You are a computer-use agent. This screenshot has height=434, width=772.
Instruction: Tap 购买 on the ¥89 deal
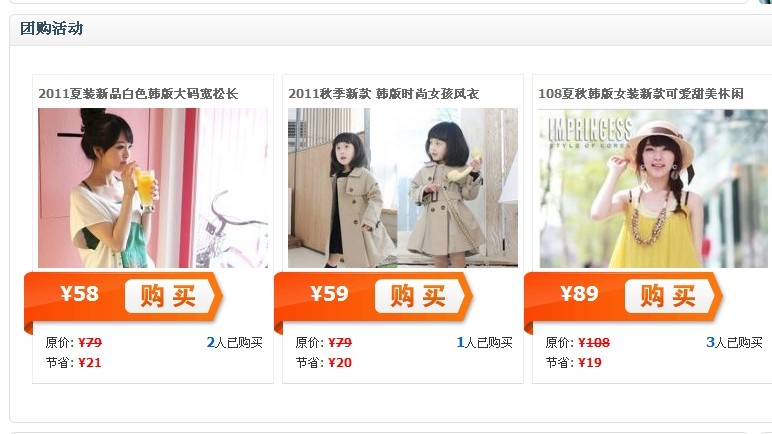coord(668,296)
